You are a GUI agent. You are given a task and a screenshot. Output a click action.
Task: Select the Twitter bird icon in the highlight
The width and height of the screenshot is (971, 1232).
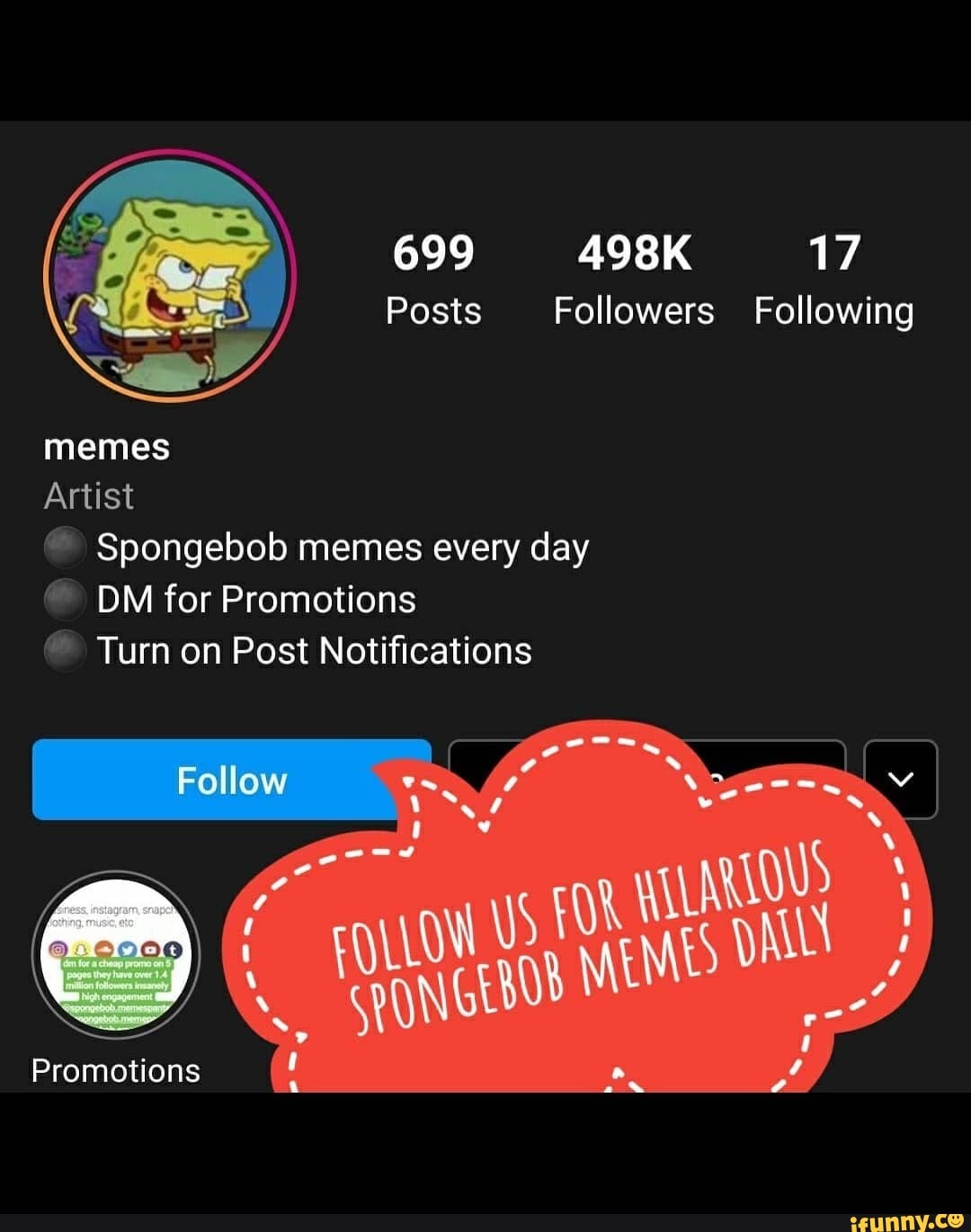[127, 950]
